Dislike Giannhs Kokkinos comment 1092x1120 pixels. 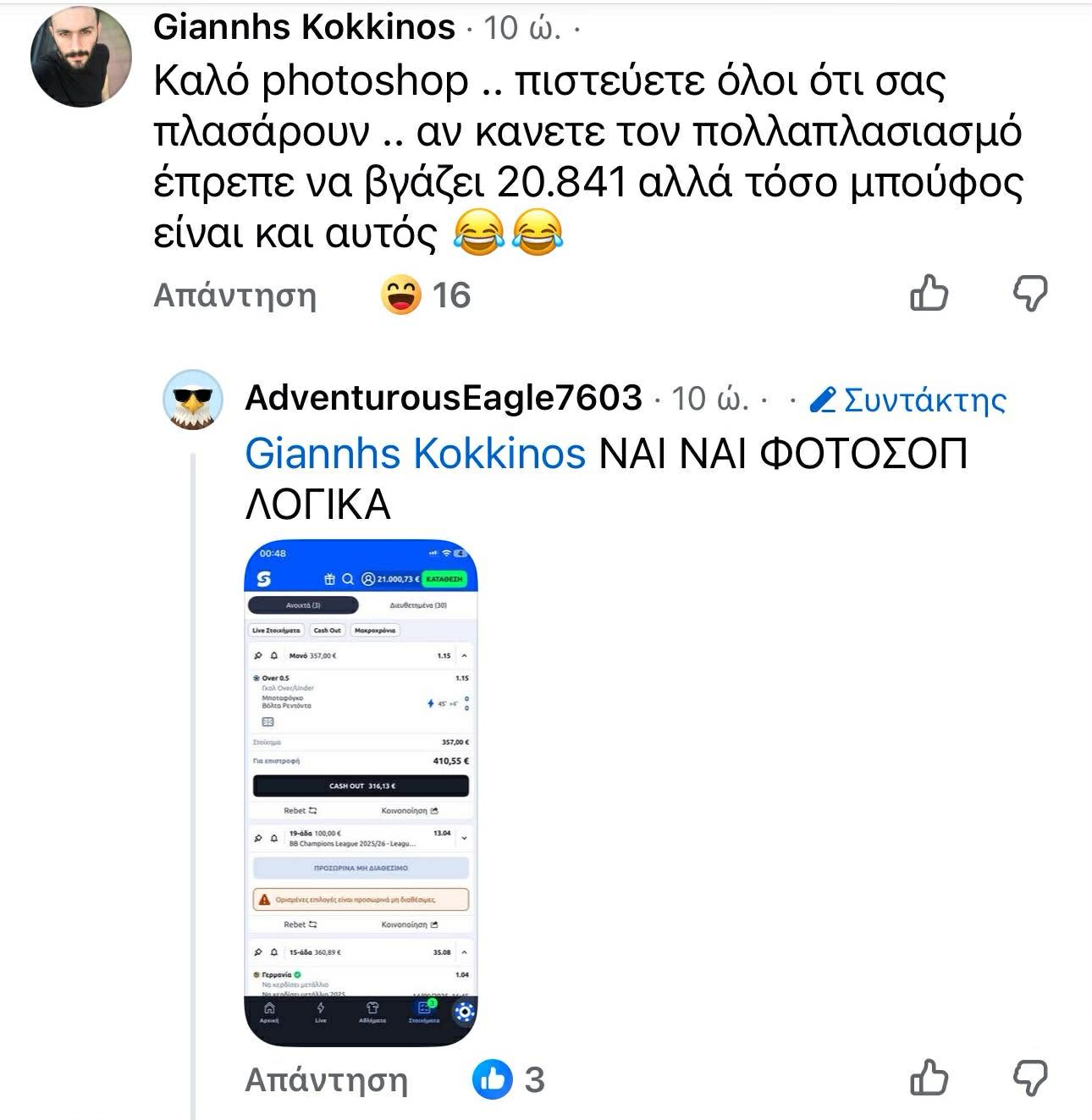(1030, 295)
